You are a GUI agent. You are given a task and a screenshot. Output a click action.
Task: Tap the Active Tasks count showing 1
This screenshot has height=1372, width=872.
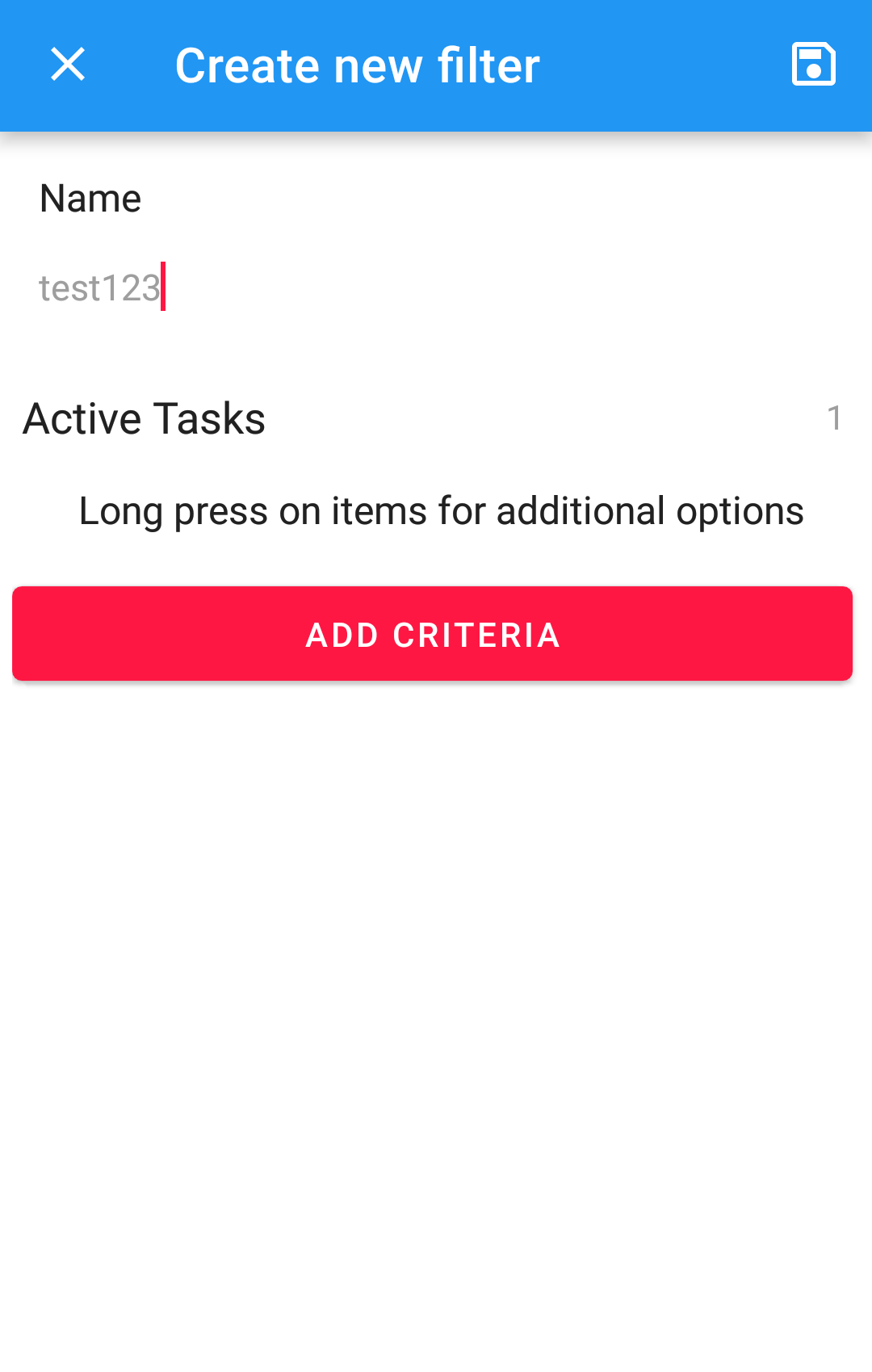click(x=834, y=418)
